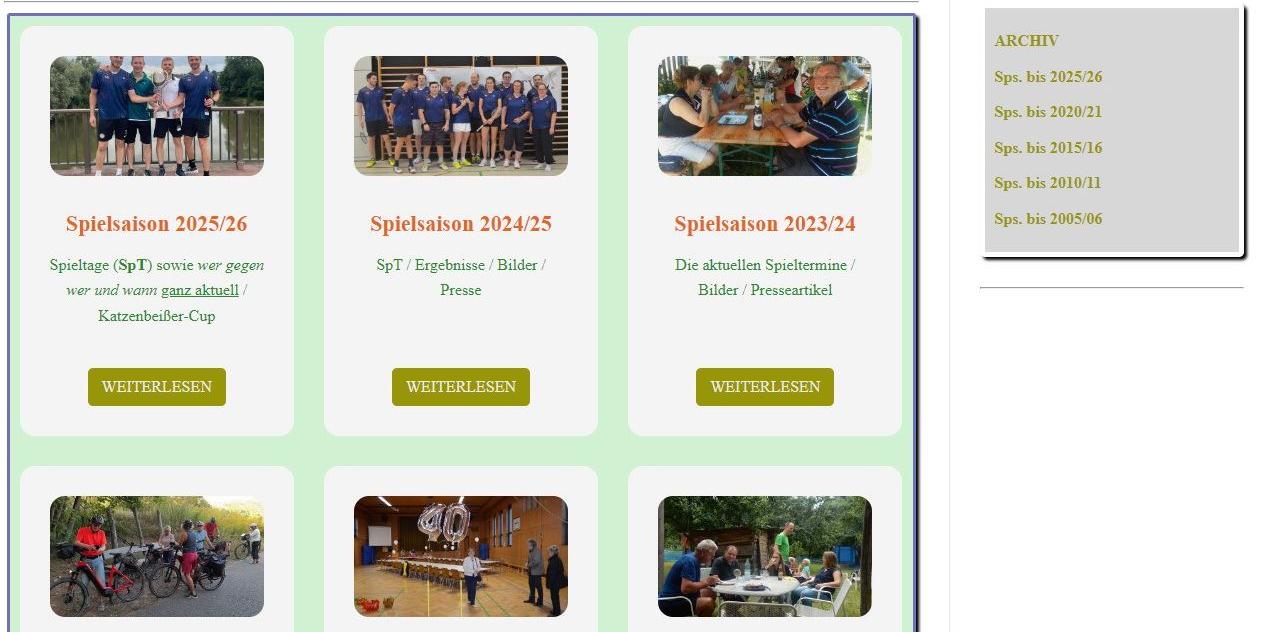Open archive Sps. bis 2010/11

[1048, 183]
